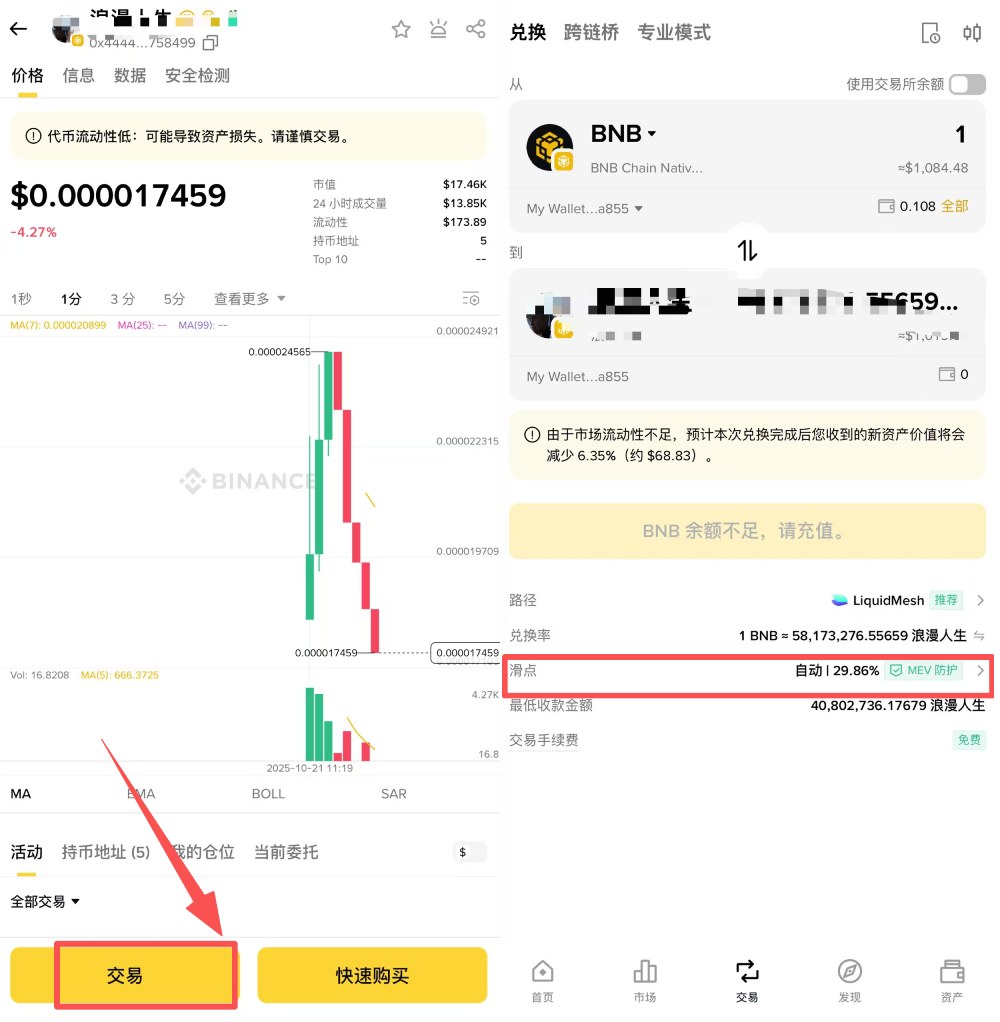The width and height of the screenshot is (1000, 1022).
Task: Open the BNB token selector dropdown
Action: (x=623, y=133)
